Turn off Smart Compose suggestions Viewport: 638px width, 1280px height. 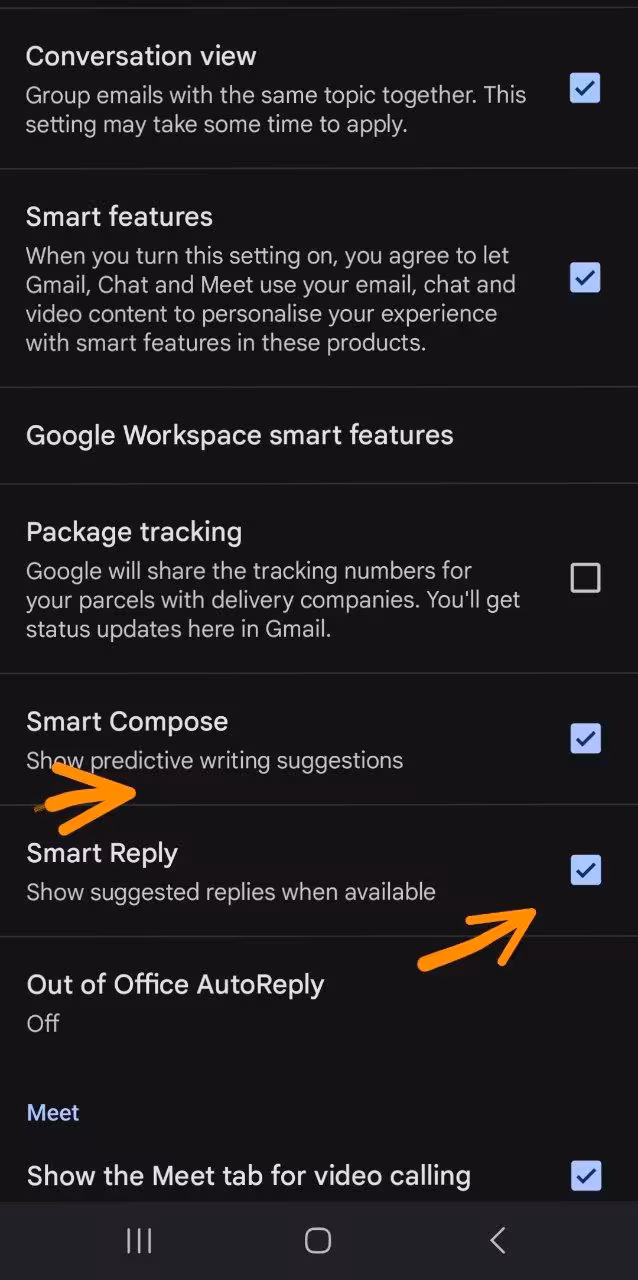pos(585,739)
